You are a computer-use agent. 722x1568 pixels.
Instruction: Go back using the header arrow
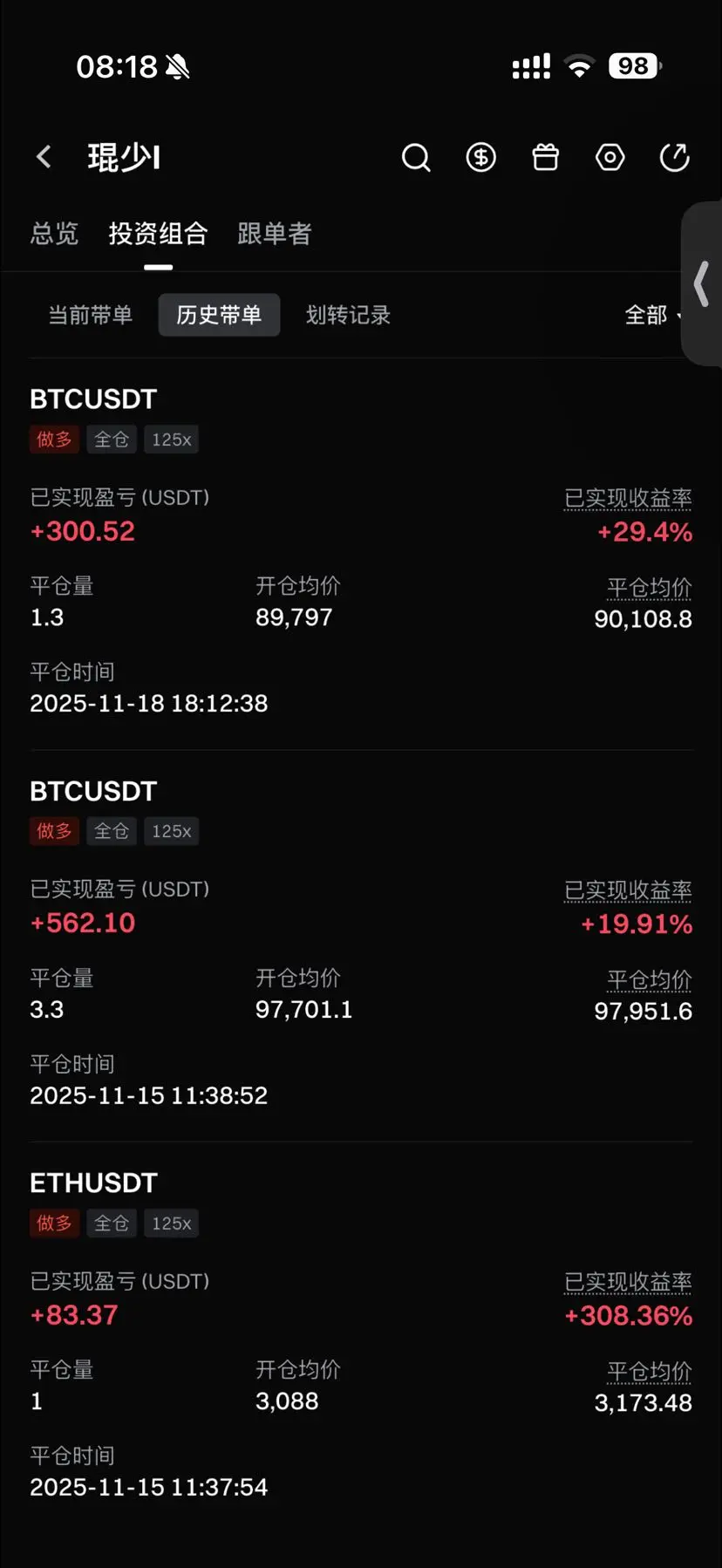coord(44,157)
